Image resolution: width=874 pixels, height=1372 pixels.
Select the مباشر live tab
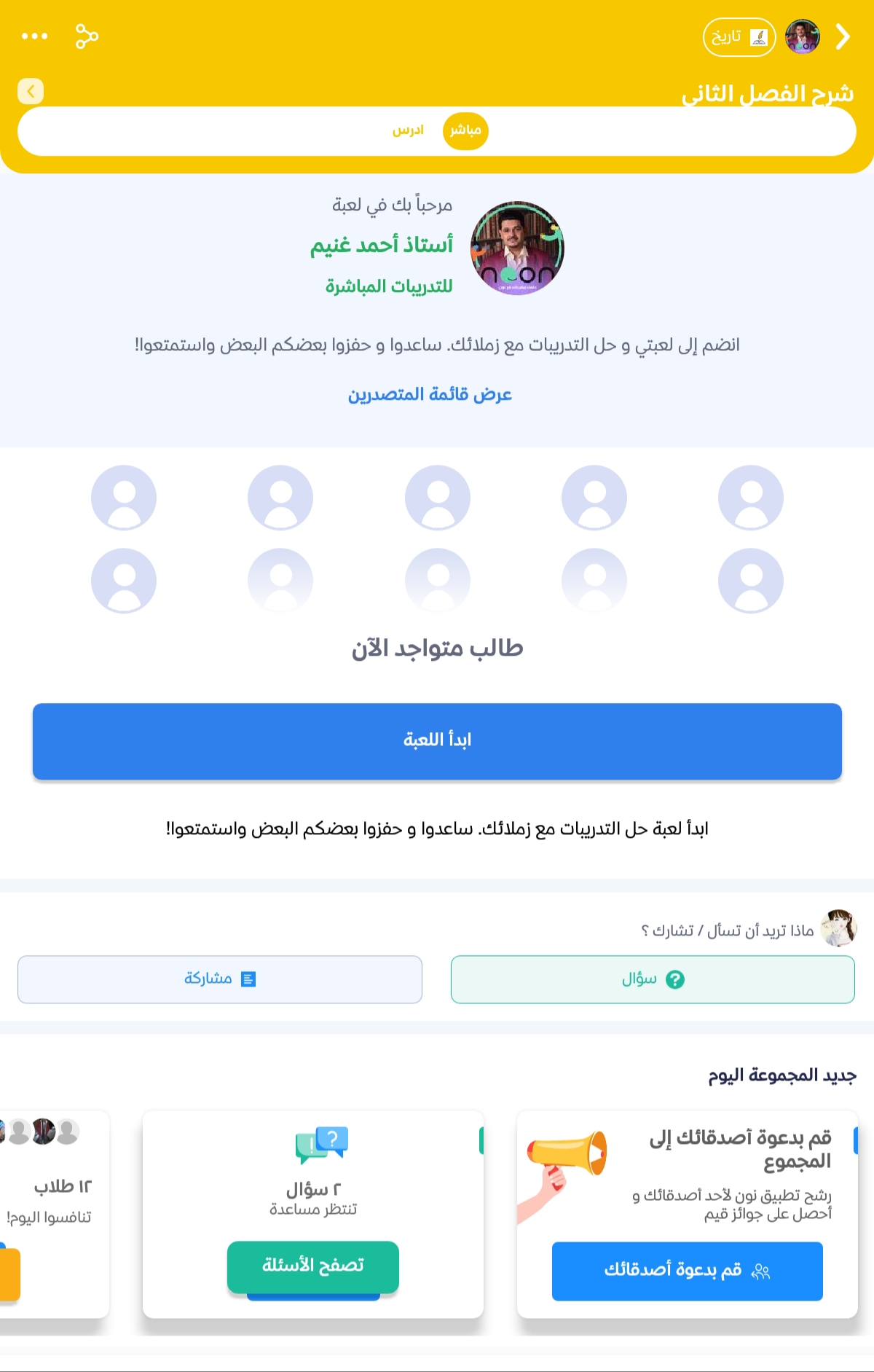coord(465,130)
